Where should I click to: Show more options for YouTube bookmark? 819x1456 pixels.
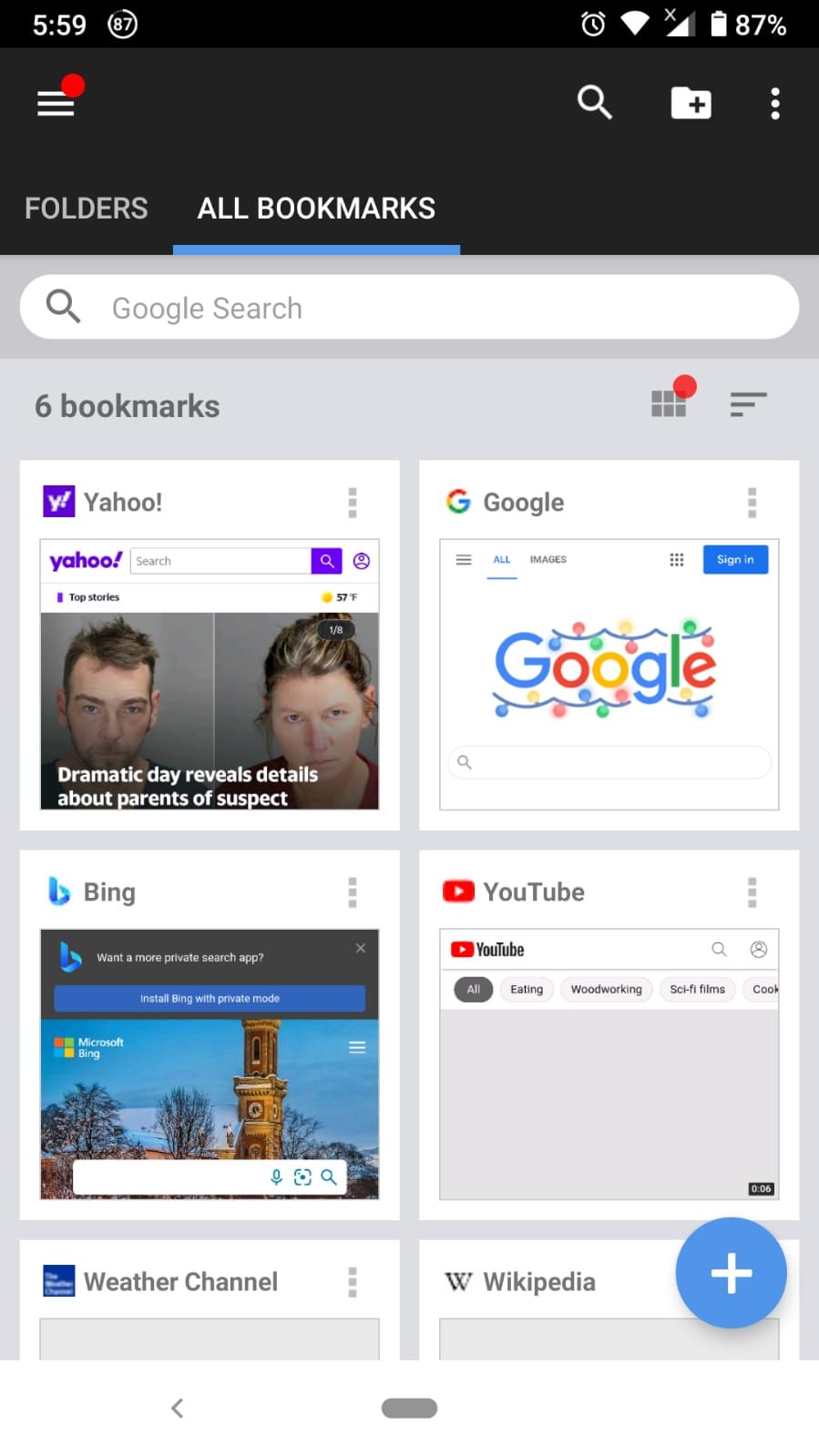coord(752,892)
